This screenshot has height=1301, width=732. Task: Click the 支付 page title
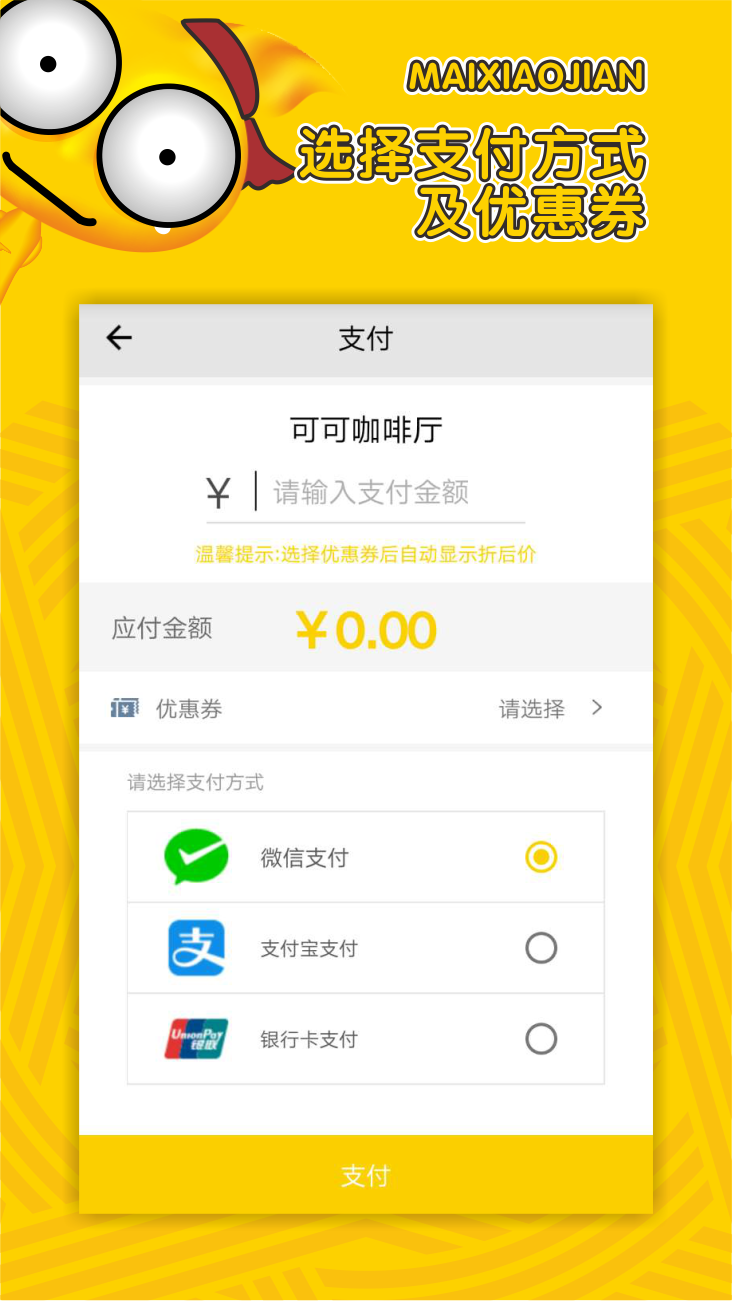coord(366,338)
